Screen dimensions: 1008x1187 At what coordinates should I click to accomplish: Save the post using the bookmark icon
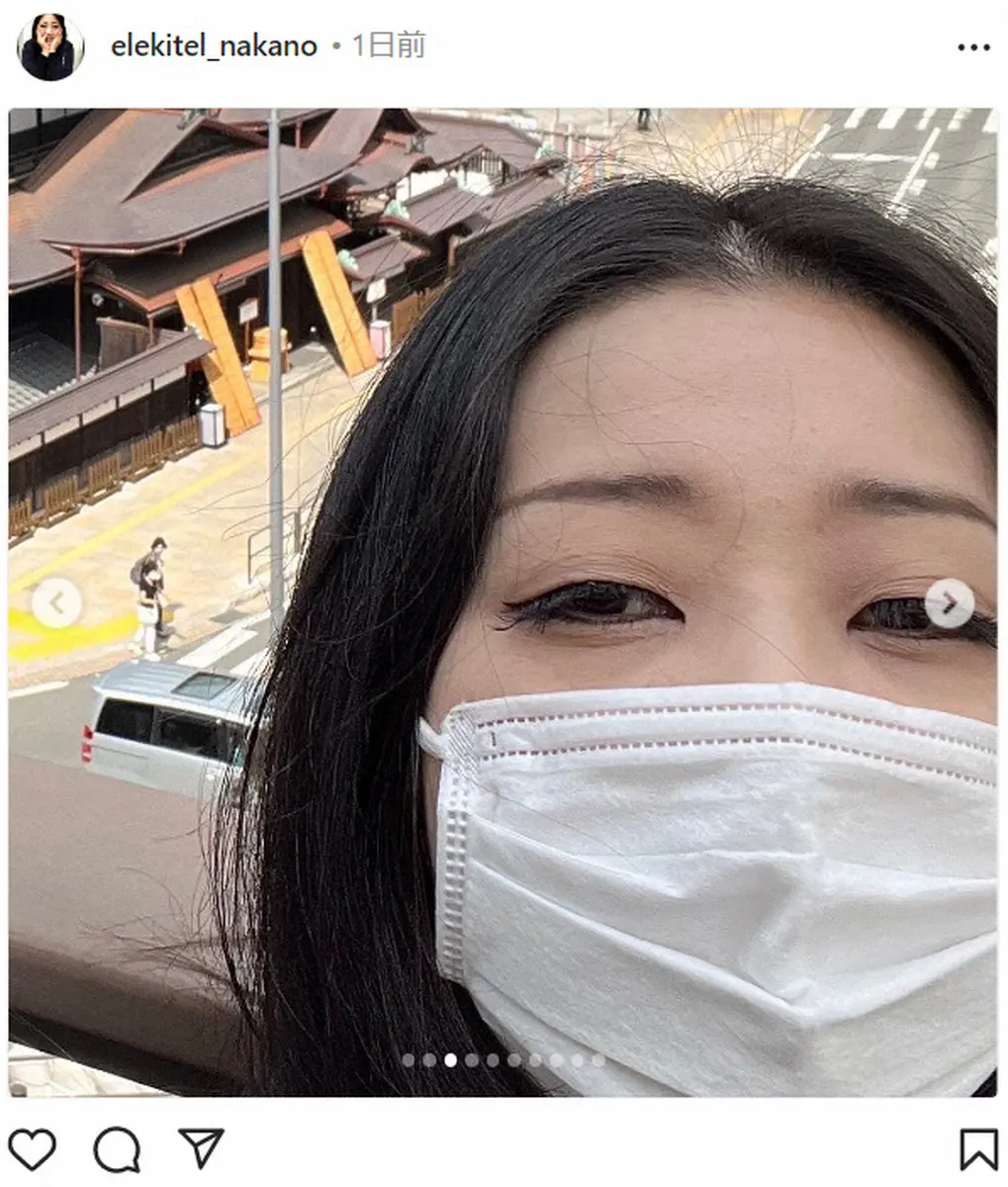977,1147
